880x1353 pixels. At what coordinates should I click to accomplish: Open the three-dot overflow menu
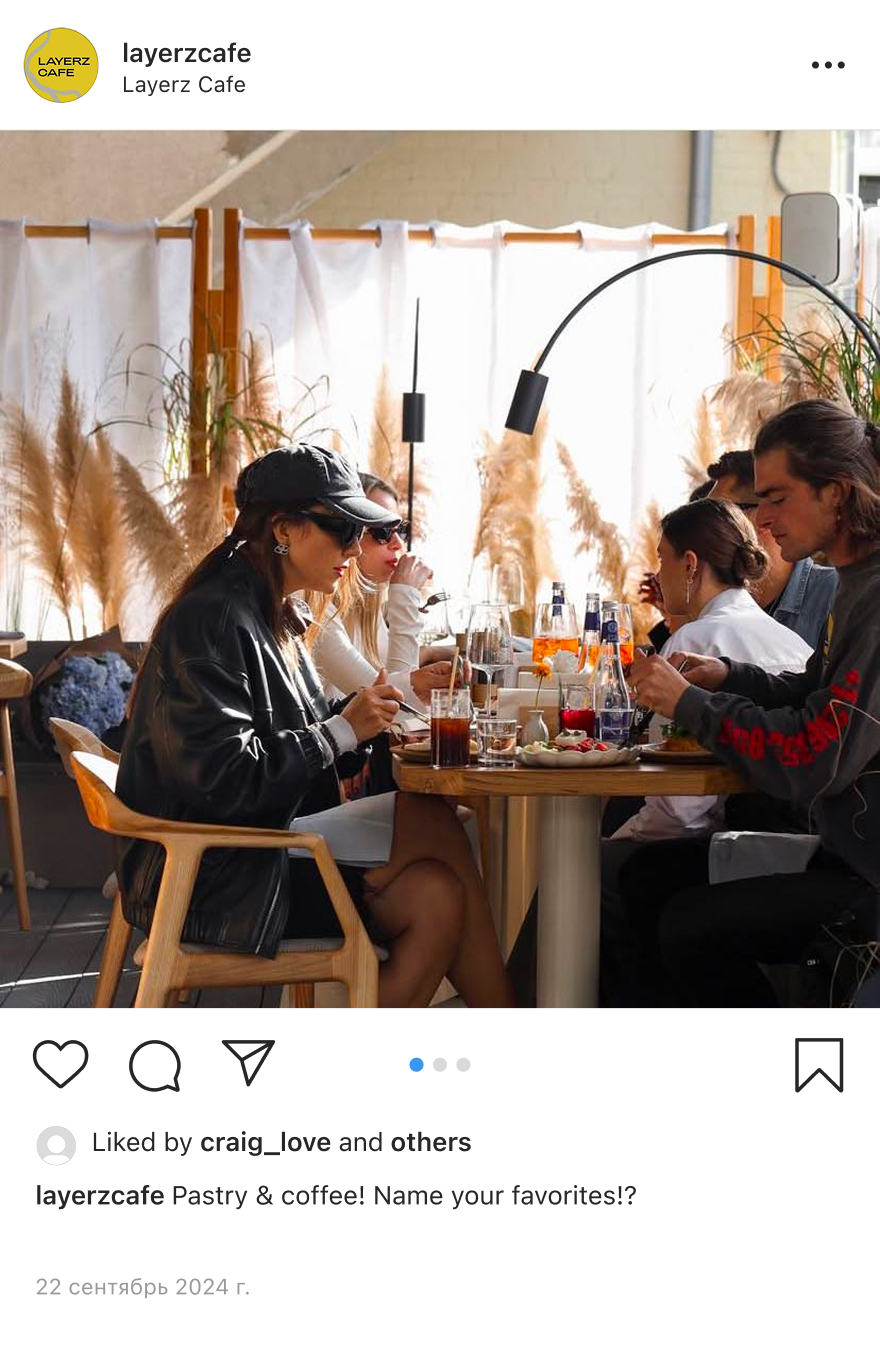[828, 65]
